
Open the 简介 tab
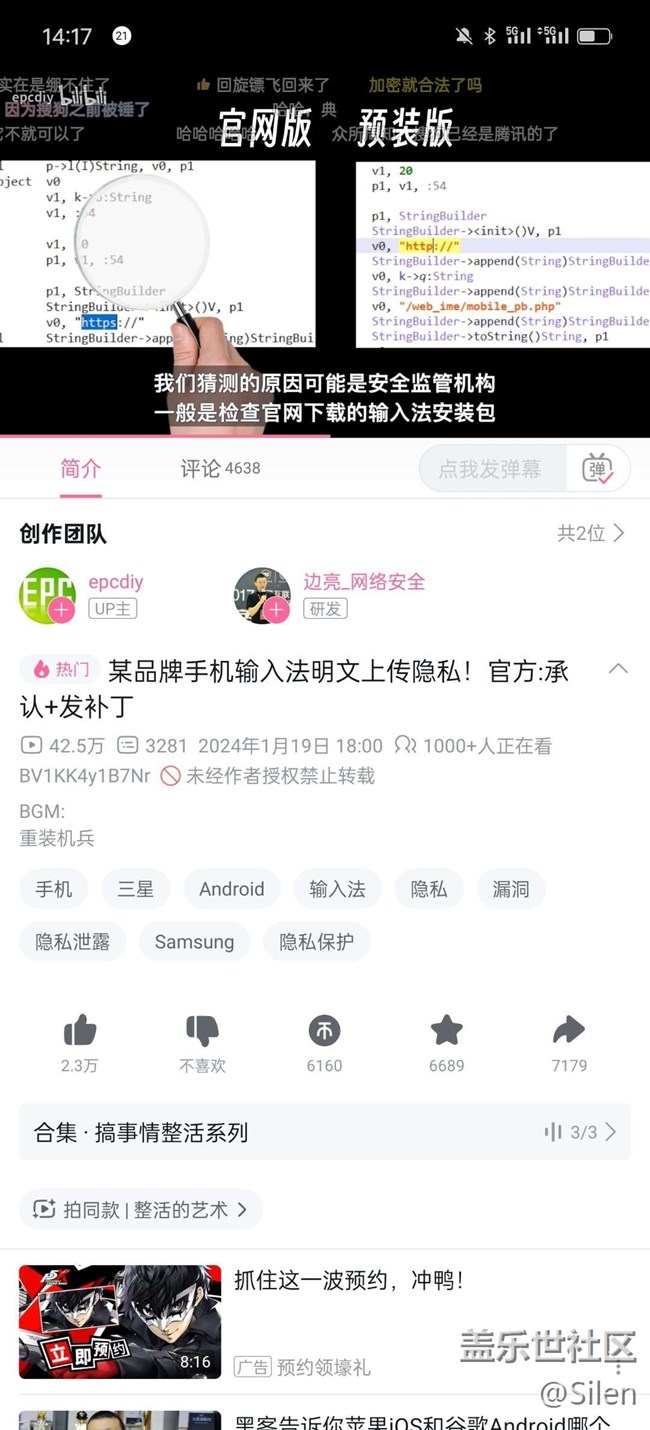80,468
